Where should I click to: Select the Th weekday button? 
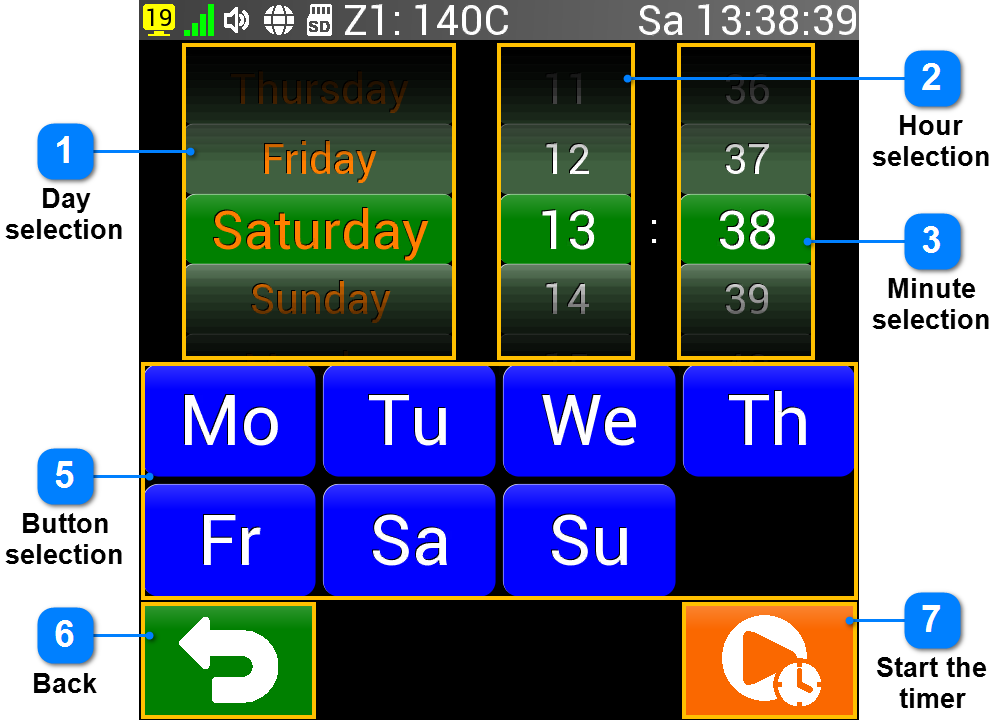click(x=768, y=421)
